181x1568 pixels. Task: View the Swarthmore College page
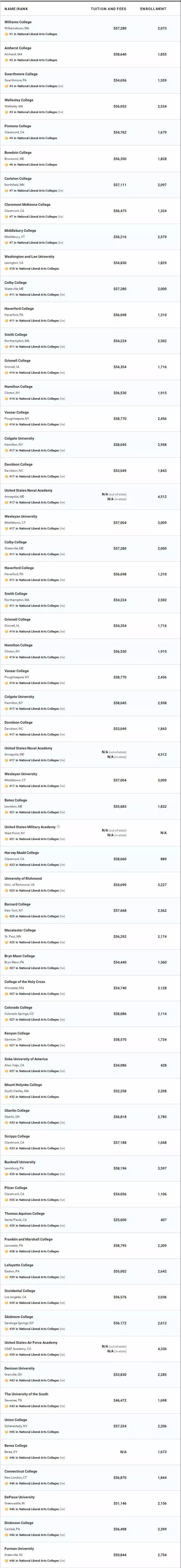(x=21, y=74)
